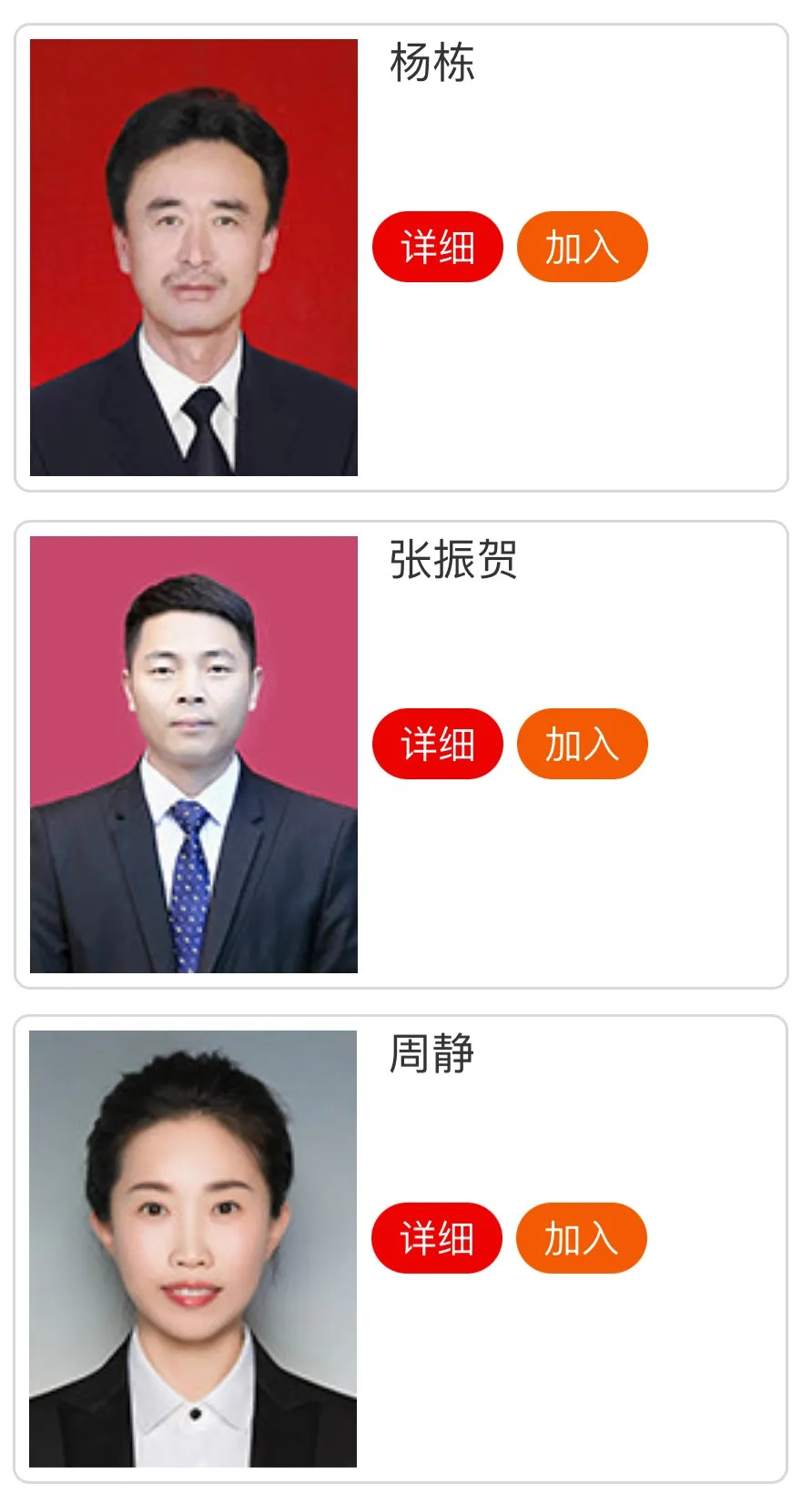
Task: Show 详细 details for 周静
Action: click(436, 1238)
